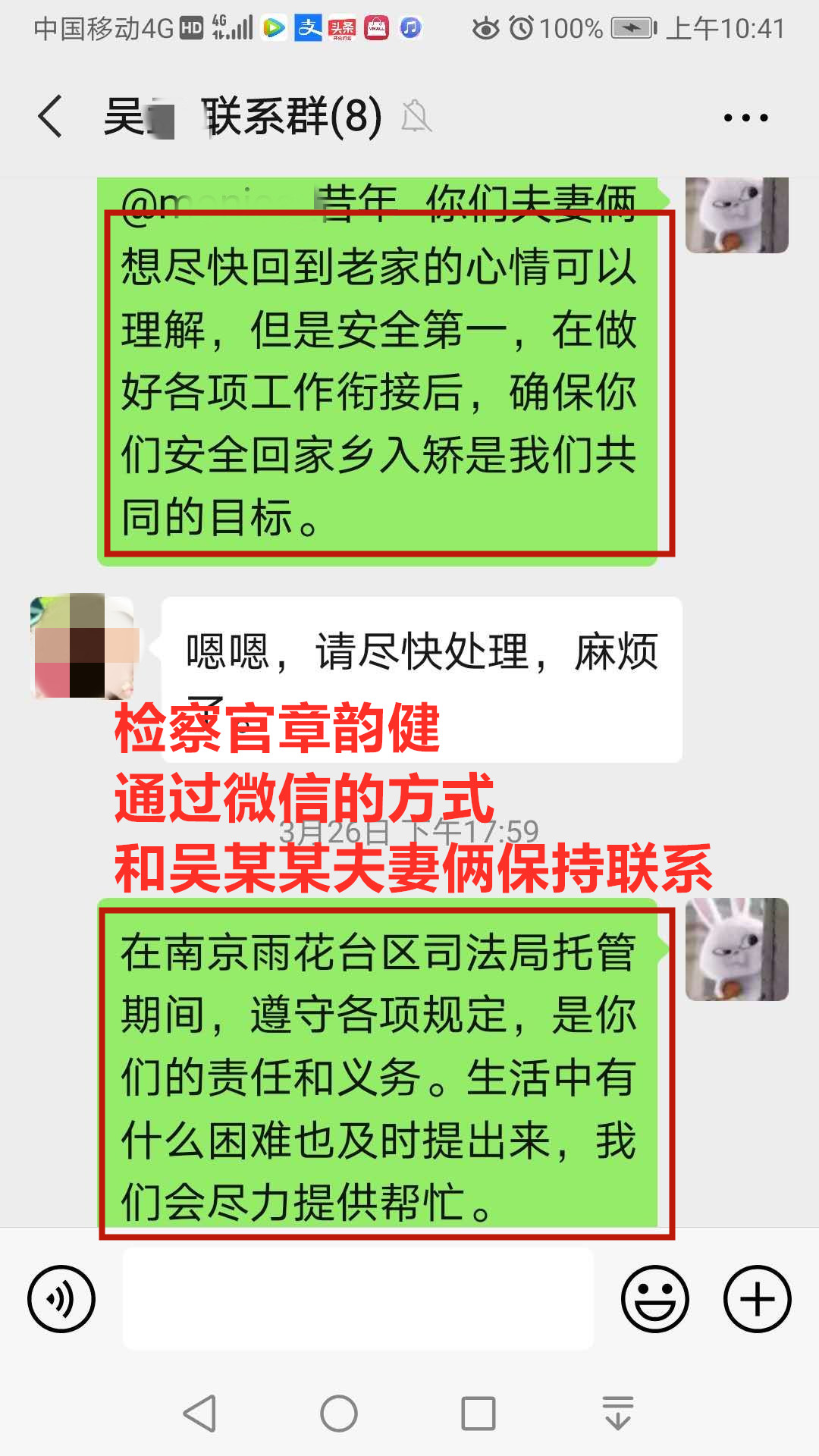Go back to the chat list
Screen dimensions: 819x1456
(x=51, y=117)
